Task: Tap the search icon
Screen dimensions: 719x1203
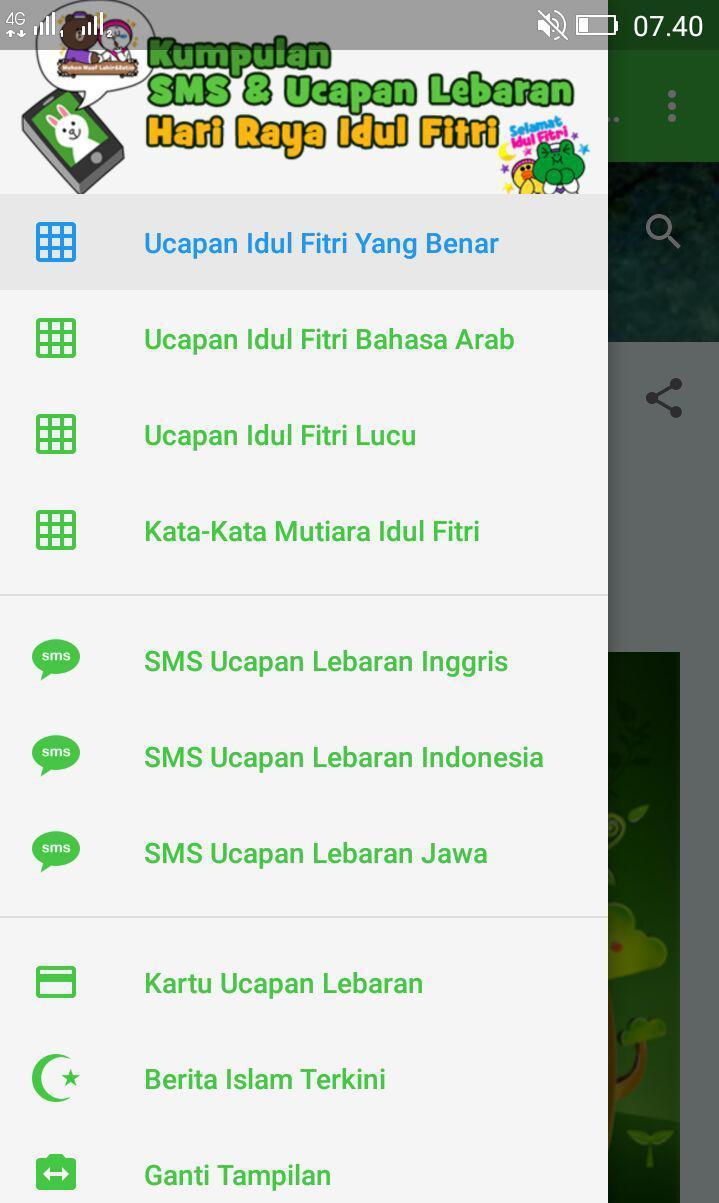Action: [663, 231]
